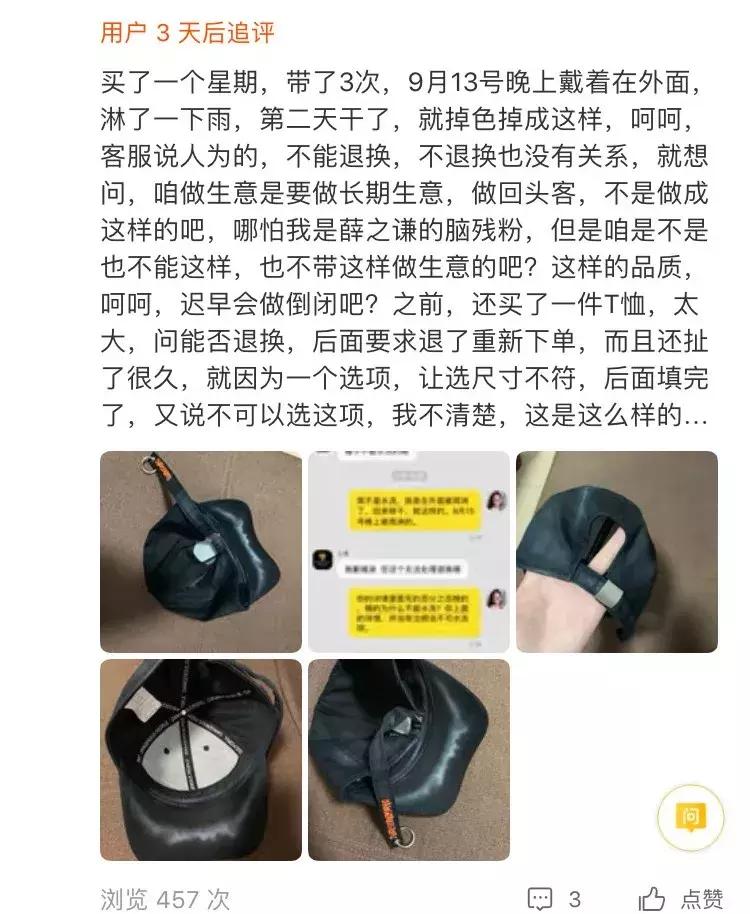750x914 pixels.
Task: Open the top-left faded hat photo
Action: [x=202, y=550]
